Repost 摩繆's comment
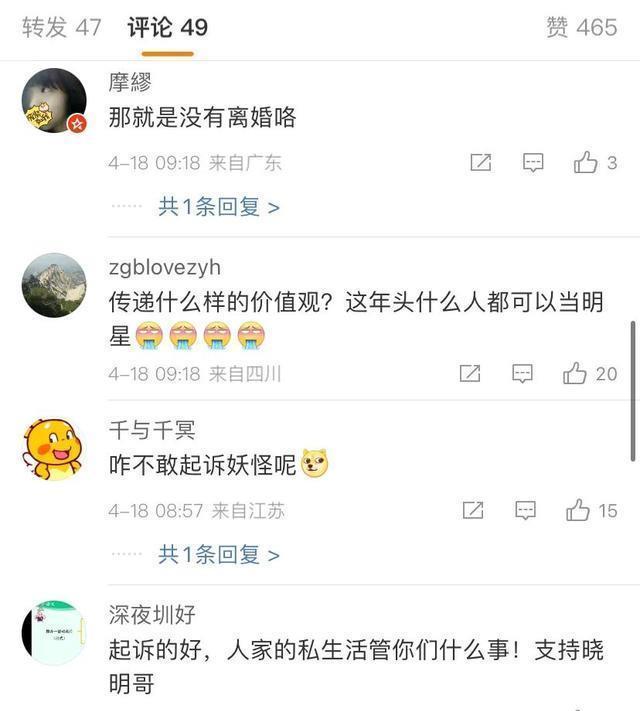Image resolution: width=640 pixels, height=711 pixels. pos(481,163)
